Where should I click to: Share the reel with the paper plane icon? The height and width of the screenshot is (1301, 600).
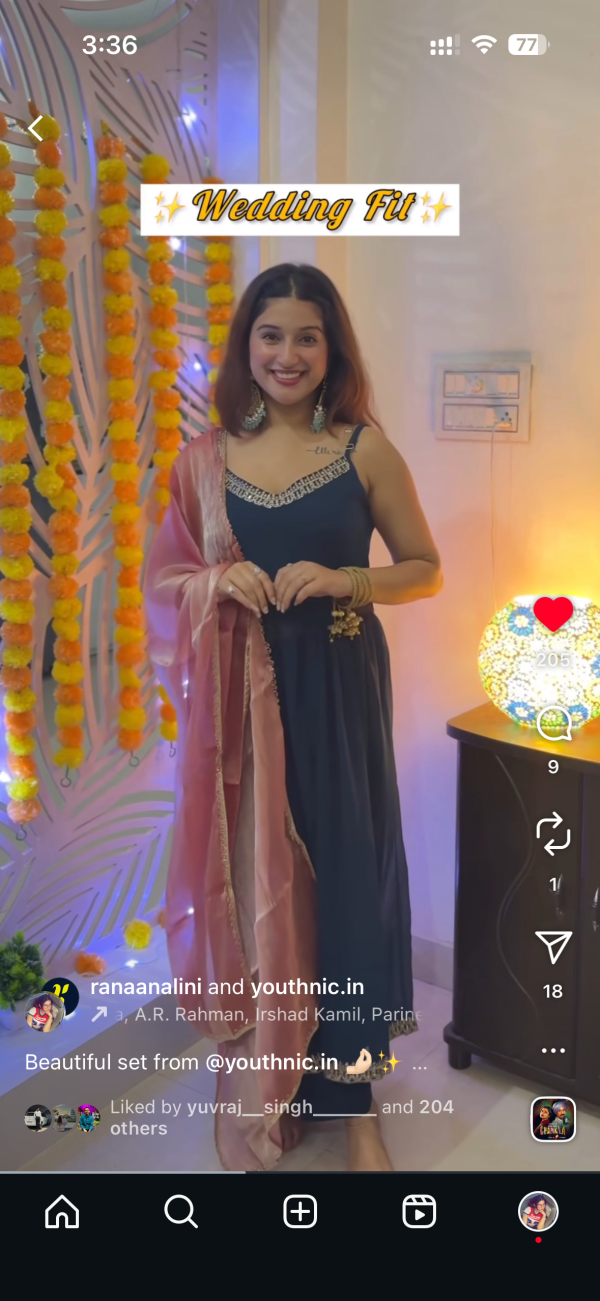(x=552, y=946)
